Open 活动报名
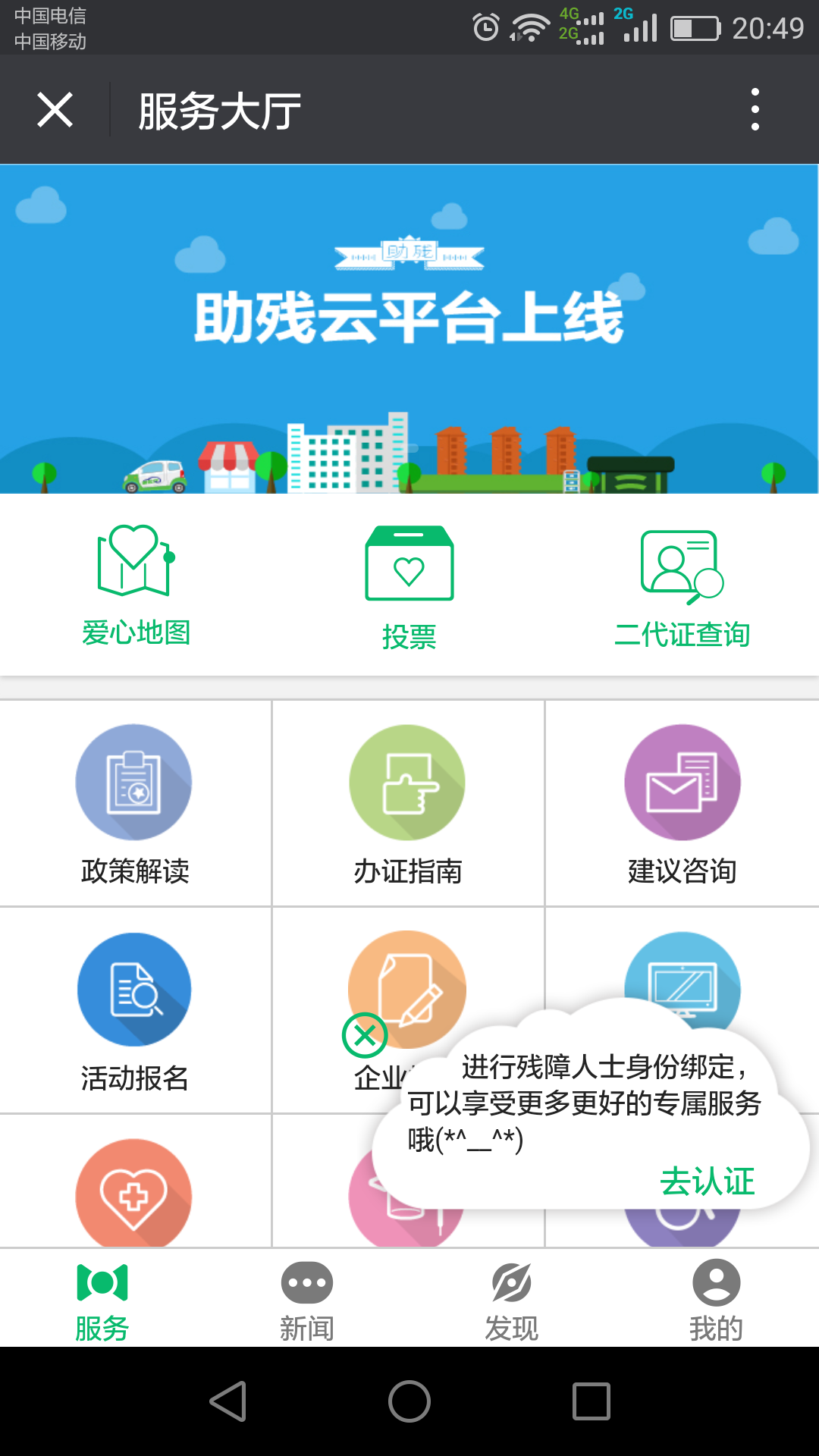819x1456 pixels. click(135, 1010)
